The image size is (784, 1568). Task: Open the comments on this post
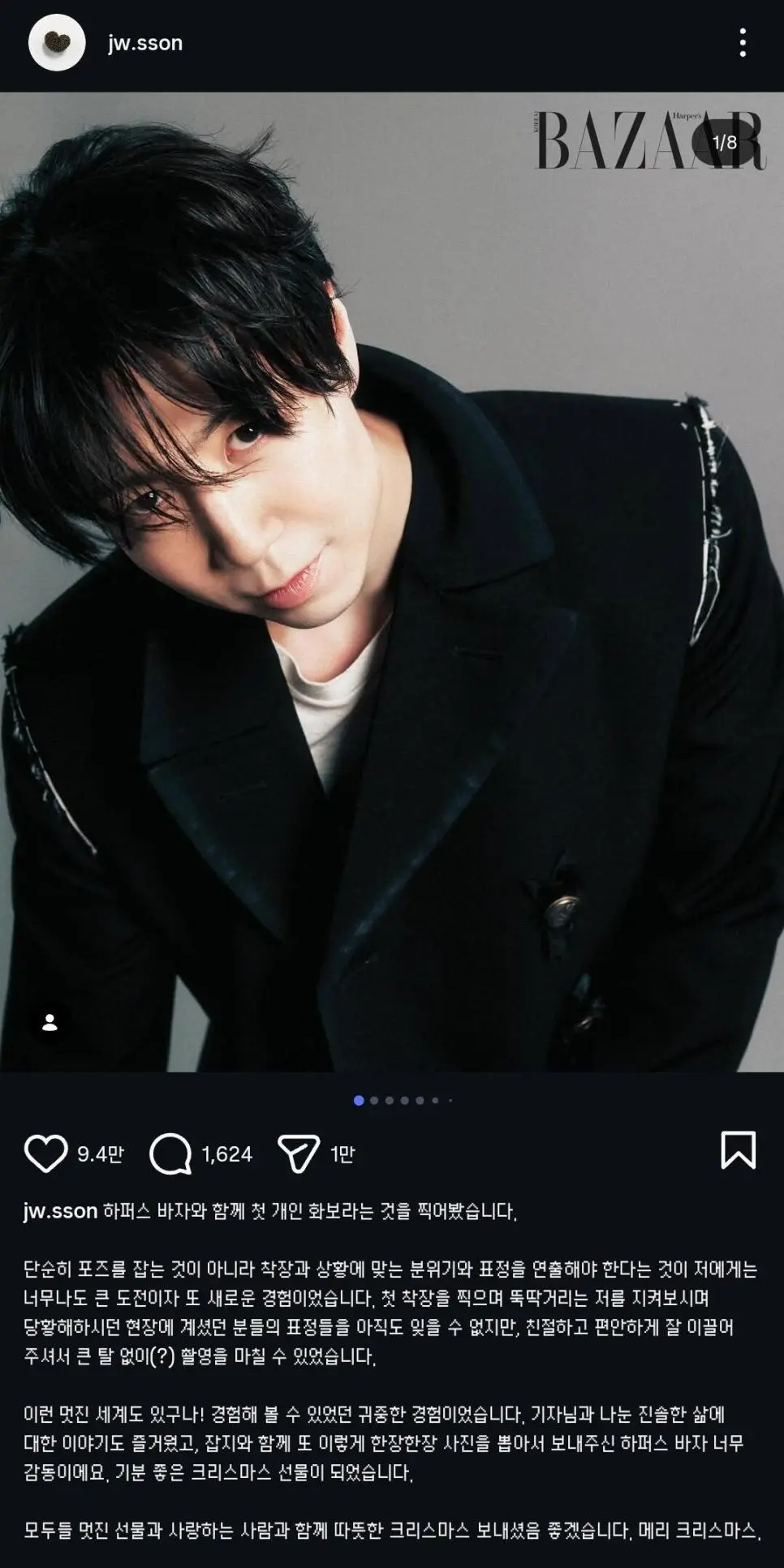(170, 1153)
